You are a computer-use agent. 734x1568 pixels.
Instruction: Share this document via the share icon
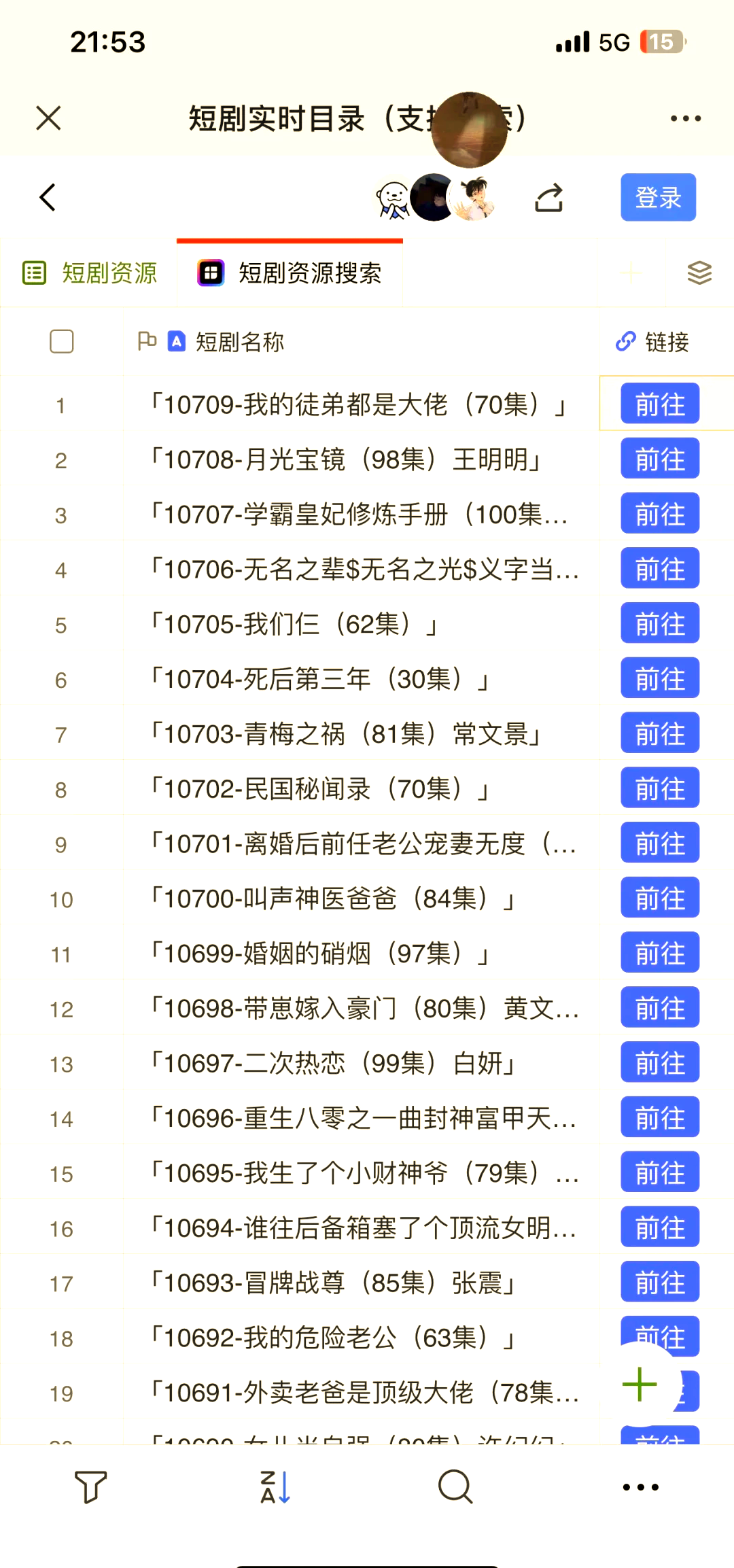(549, 198)
